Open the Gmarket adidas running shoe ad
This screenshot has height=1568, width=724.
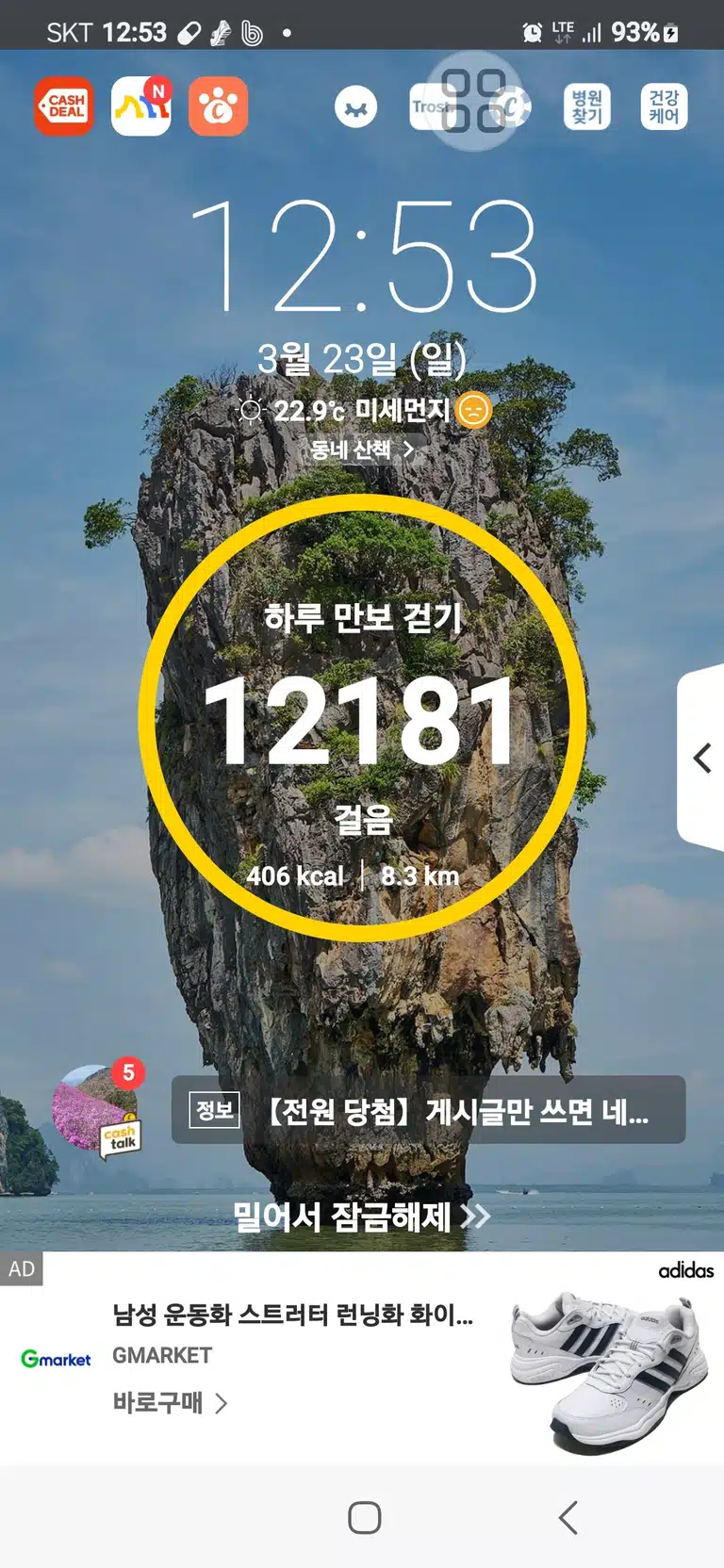(x=362, y=1358)
